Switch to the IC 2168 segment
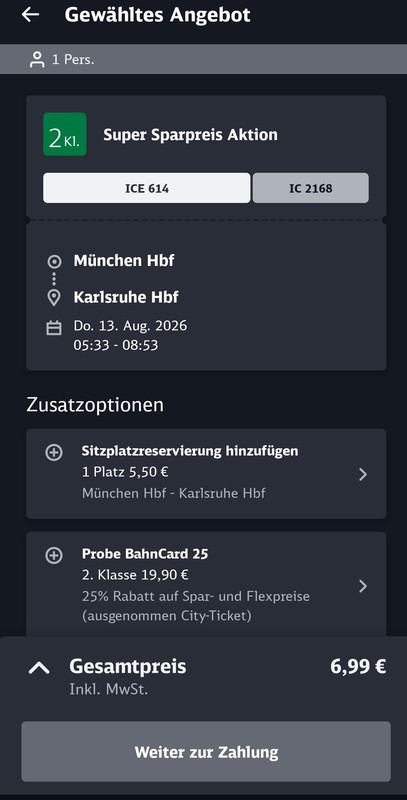The image size is (407, 800). pyautogui.click(x=311, y=188)
